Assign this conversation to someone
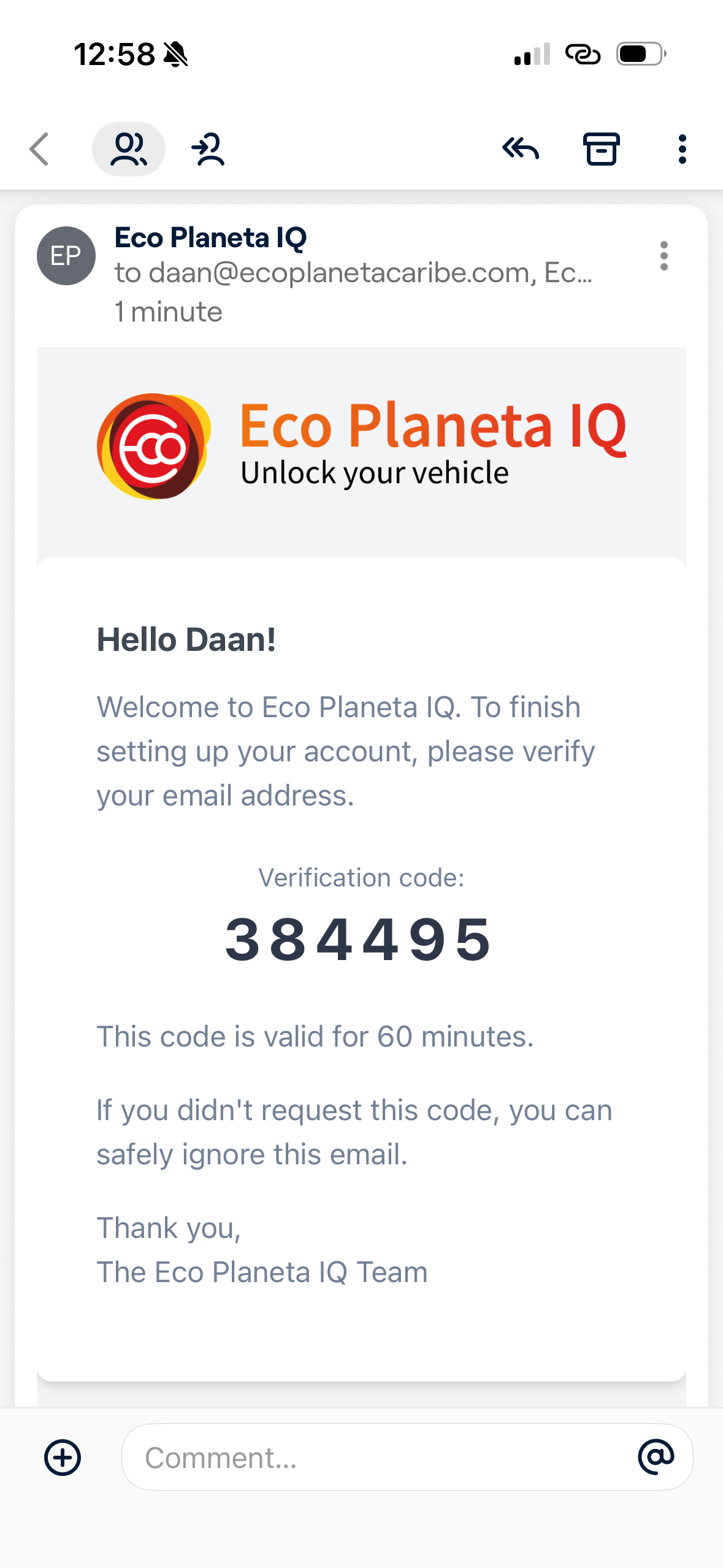The width and height of the screenshot is (723, 1568). click(208, 149)
